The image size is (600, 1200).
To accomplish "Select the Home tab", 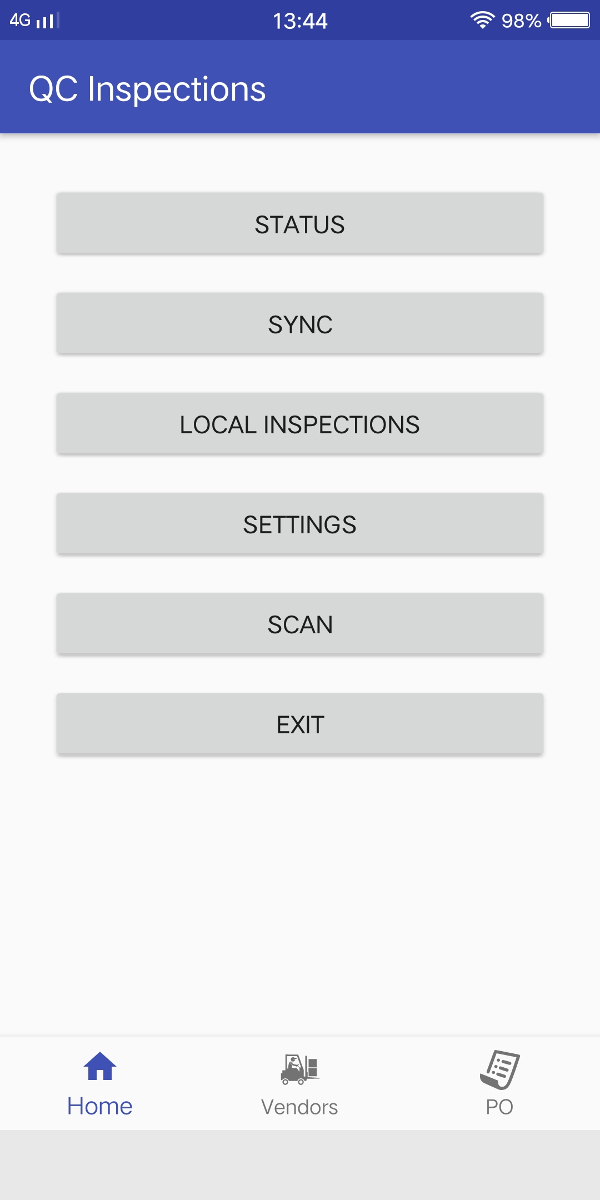I will tap(100, 1084).
